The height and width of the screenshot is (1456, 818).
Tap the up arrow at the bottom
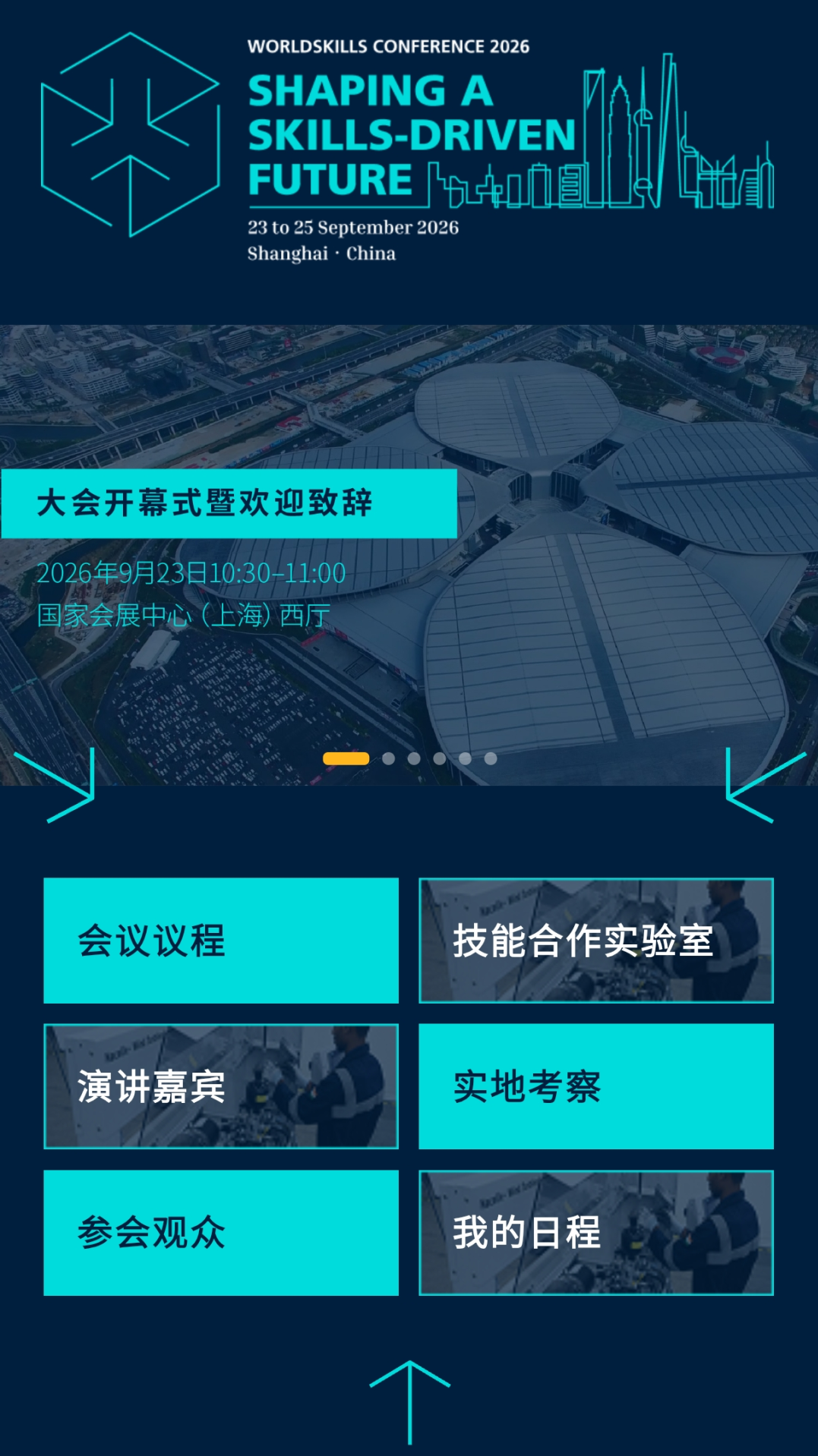(x=410, y=1401)
